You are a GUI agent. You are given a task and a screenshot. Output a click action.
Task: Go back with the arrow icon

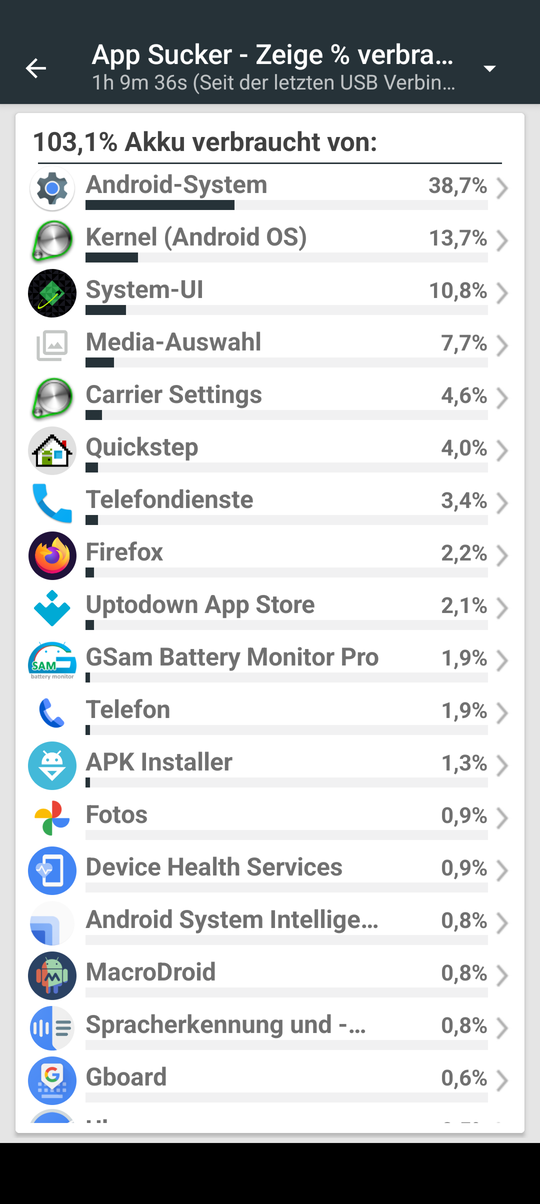36,68
